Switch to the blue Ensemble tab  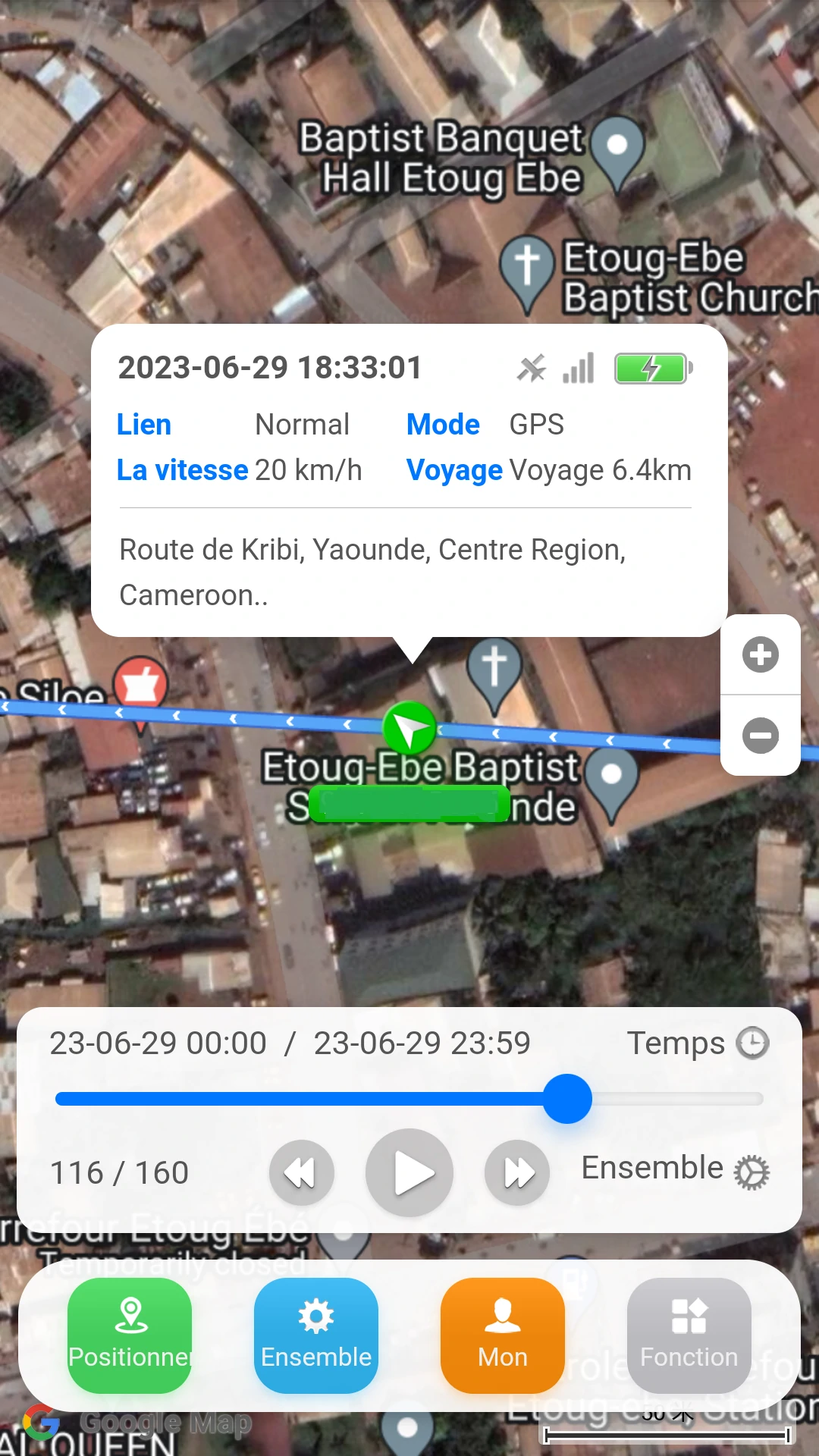[x=316, y=1335]
